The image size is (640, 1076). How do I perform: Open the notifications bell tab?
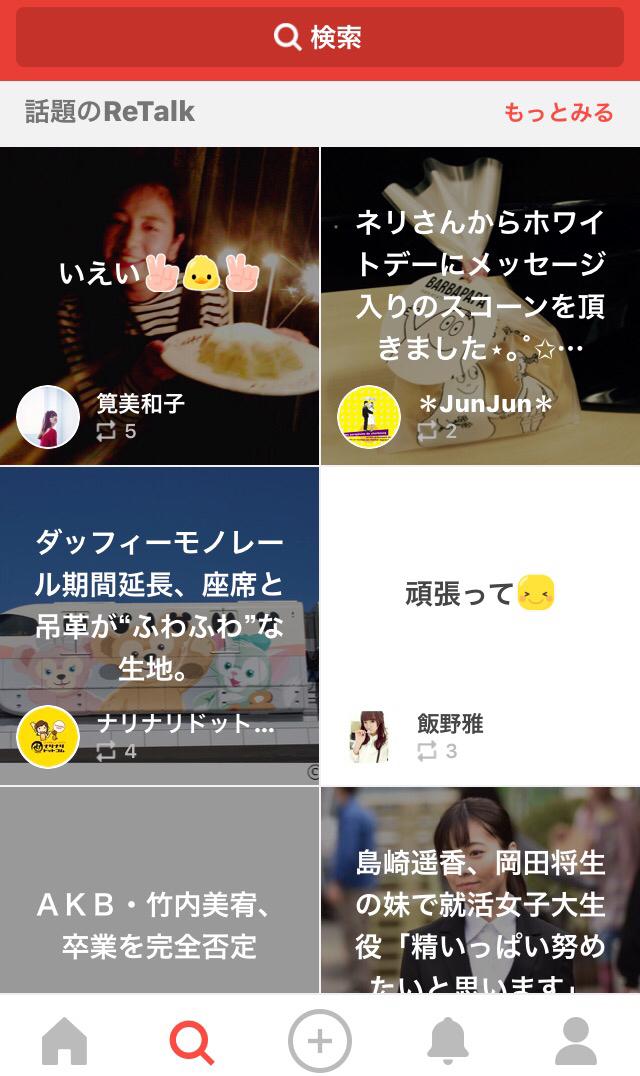coord(448,1041)
